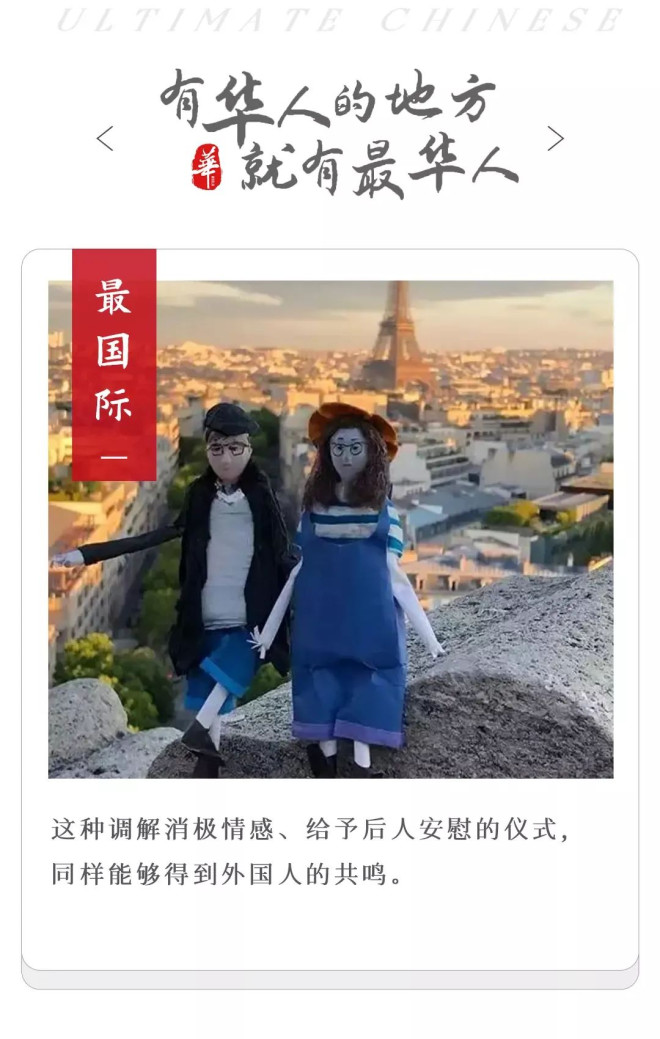This screenshot has width=660, height=1039.
Task: Go to the previous card with left arrow
Action: pos(105,138)
